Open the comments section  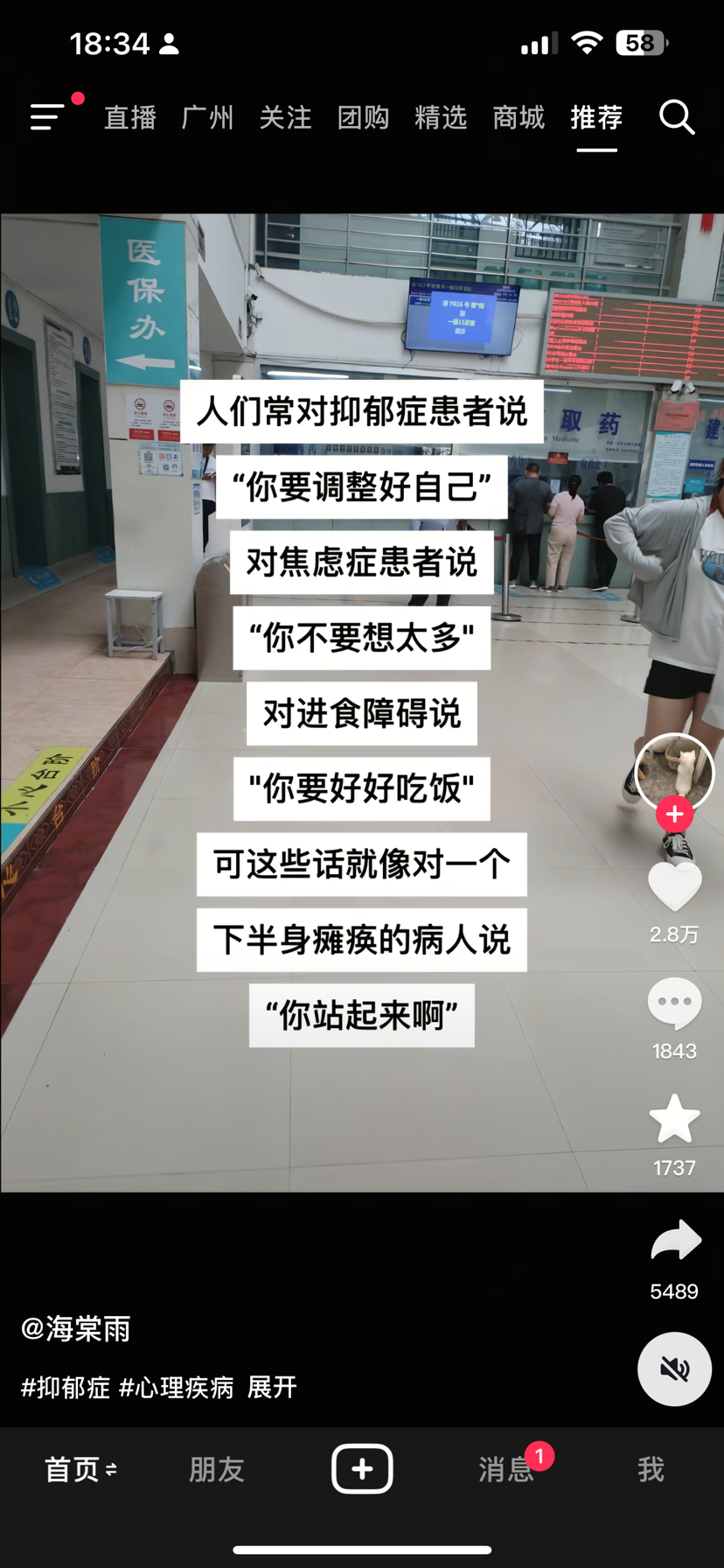pos(674,1004)
